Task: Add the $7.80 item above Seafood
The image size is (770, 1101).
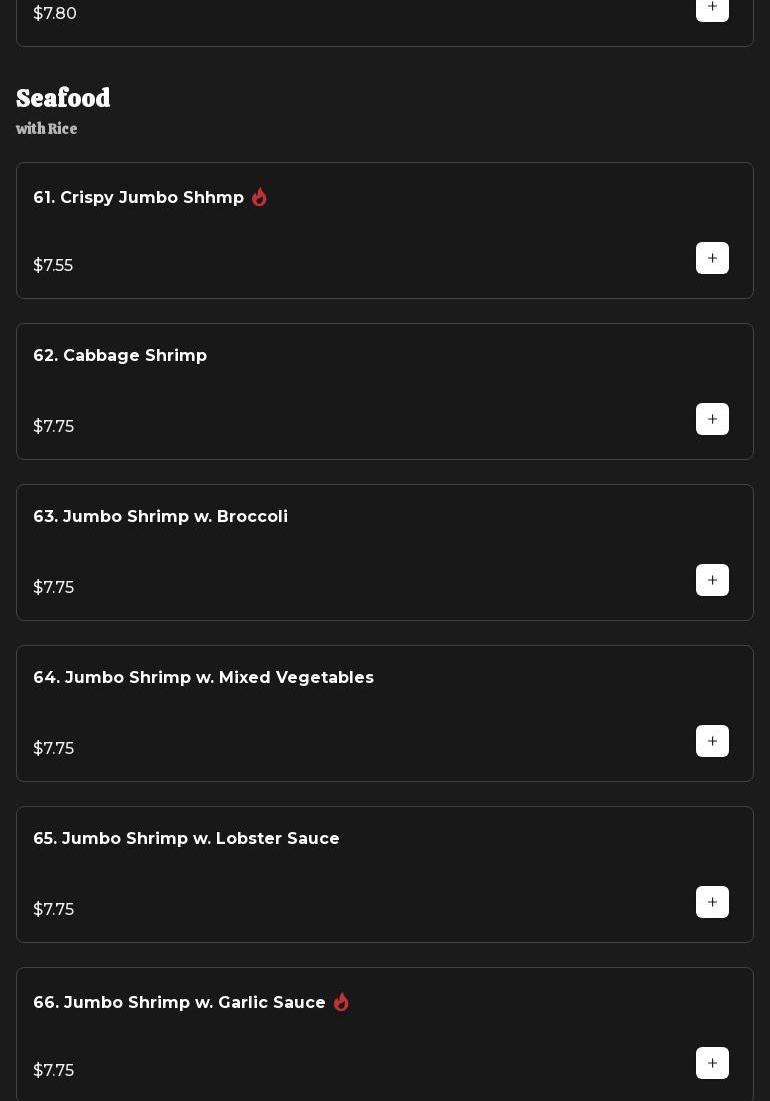Action: pyautogui.click(x=712, y=8)
